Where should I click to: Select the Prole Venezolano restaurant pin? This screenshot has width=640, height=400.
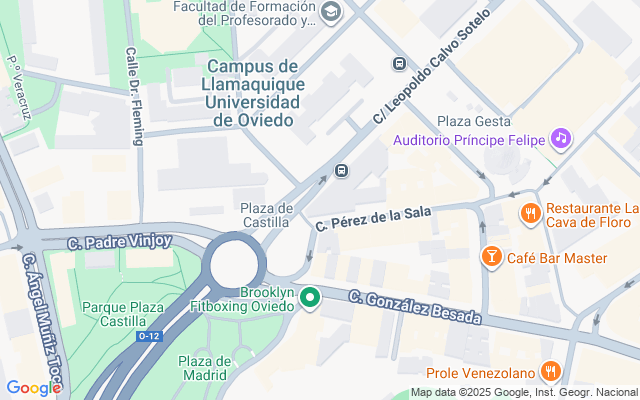[x=549, y=372]
